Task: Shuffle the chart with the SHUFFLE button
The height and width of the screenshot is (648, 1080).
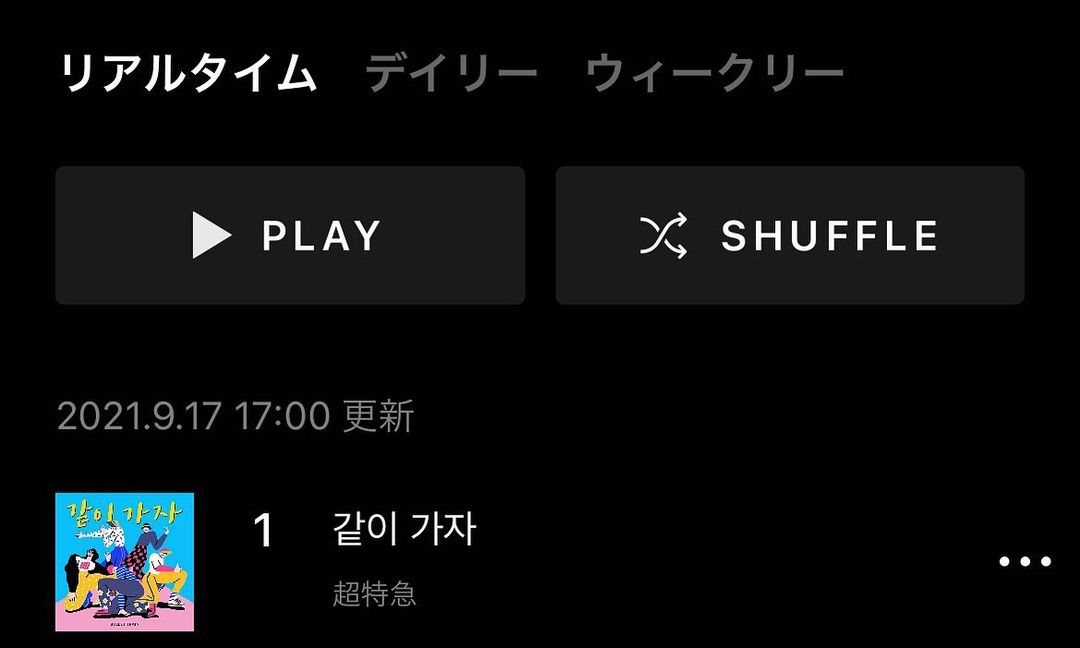Action: (x=790, y=236)
